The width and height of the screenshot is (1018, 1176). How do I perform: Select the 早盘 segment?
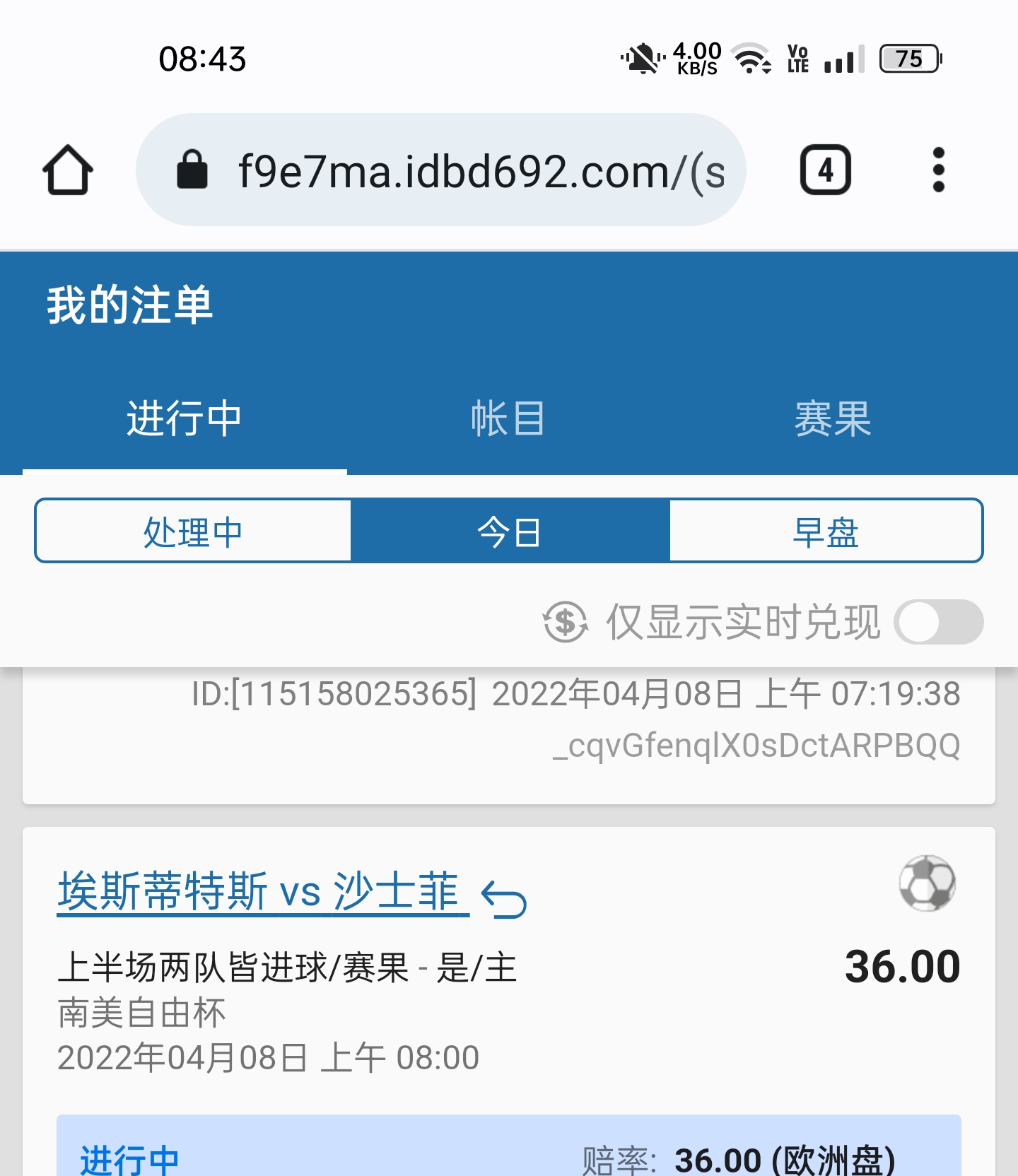pyautogui.click(x=825, y=531)
